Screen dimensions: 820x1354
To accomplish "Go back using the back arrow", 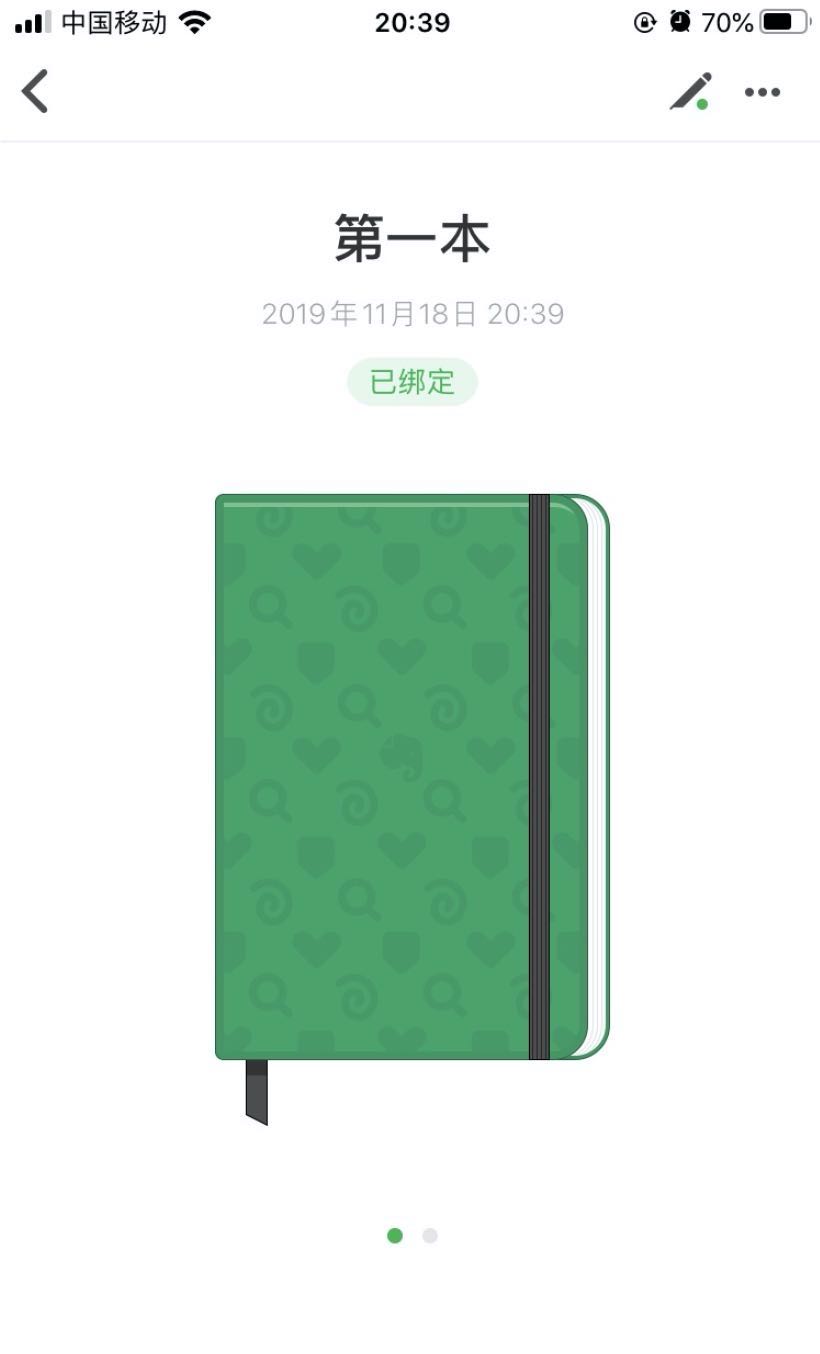I will (35, 92).
